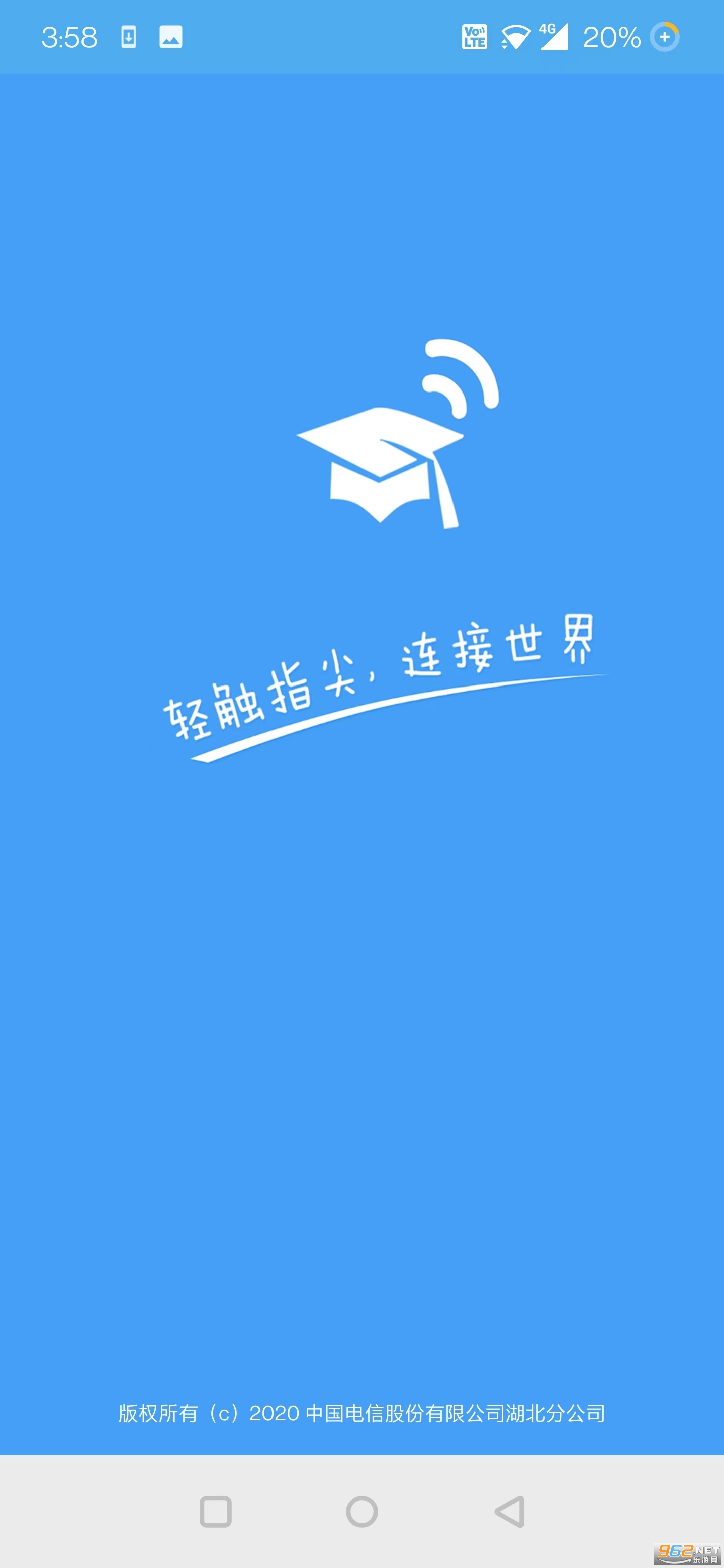Viewport: 724px width, 1568px height.
Task: Tap the system back button
Action: [x=510, y=1511]
